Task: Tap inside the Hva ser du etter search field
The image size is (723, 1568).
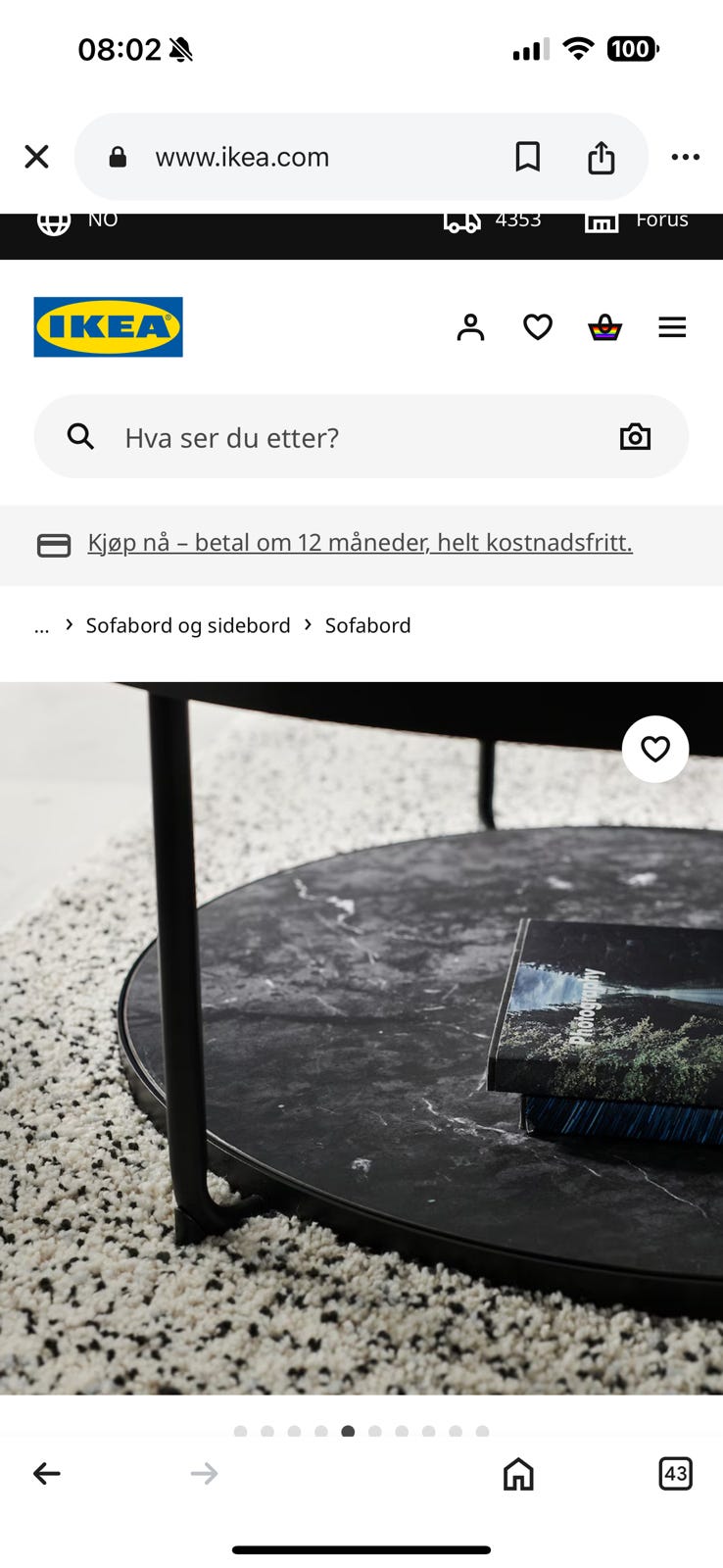Action: (294, 436)
